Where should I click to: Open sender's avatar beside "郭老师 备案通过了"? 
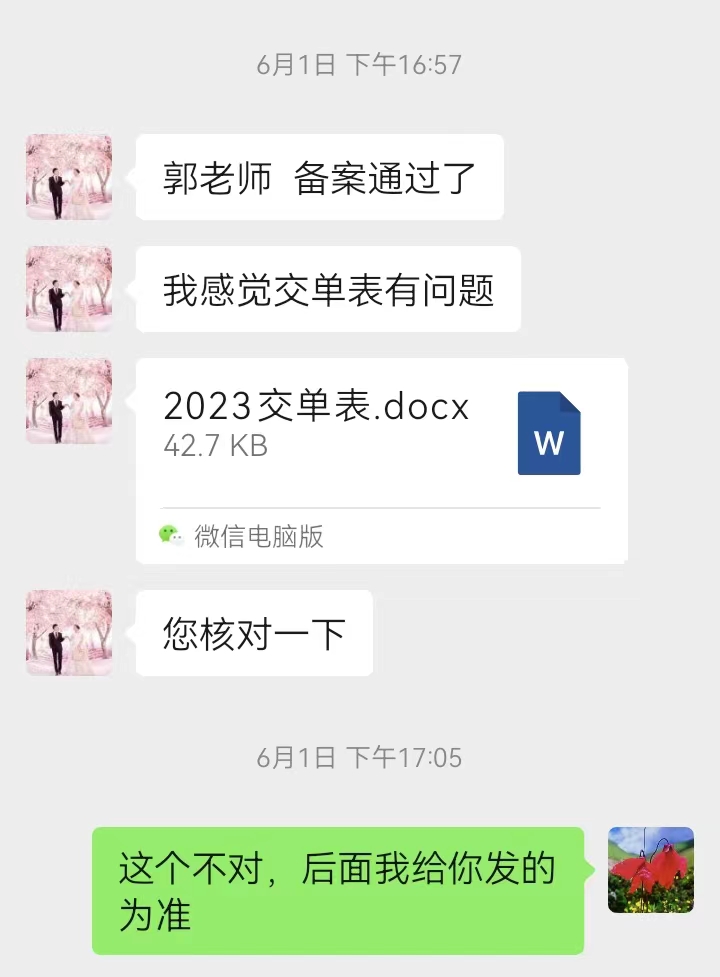pos(68,177)
